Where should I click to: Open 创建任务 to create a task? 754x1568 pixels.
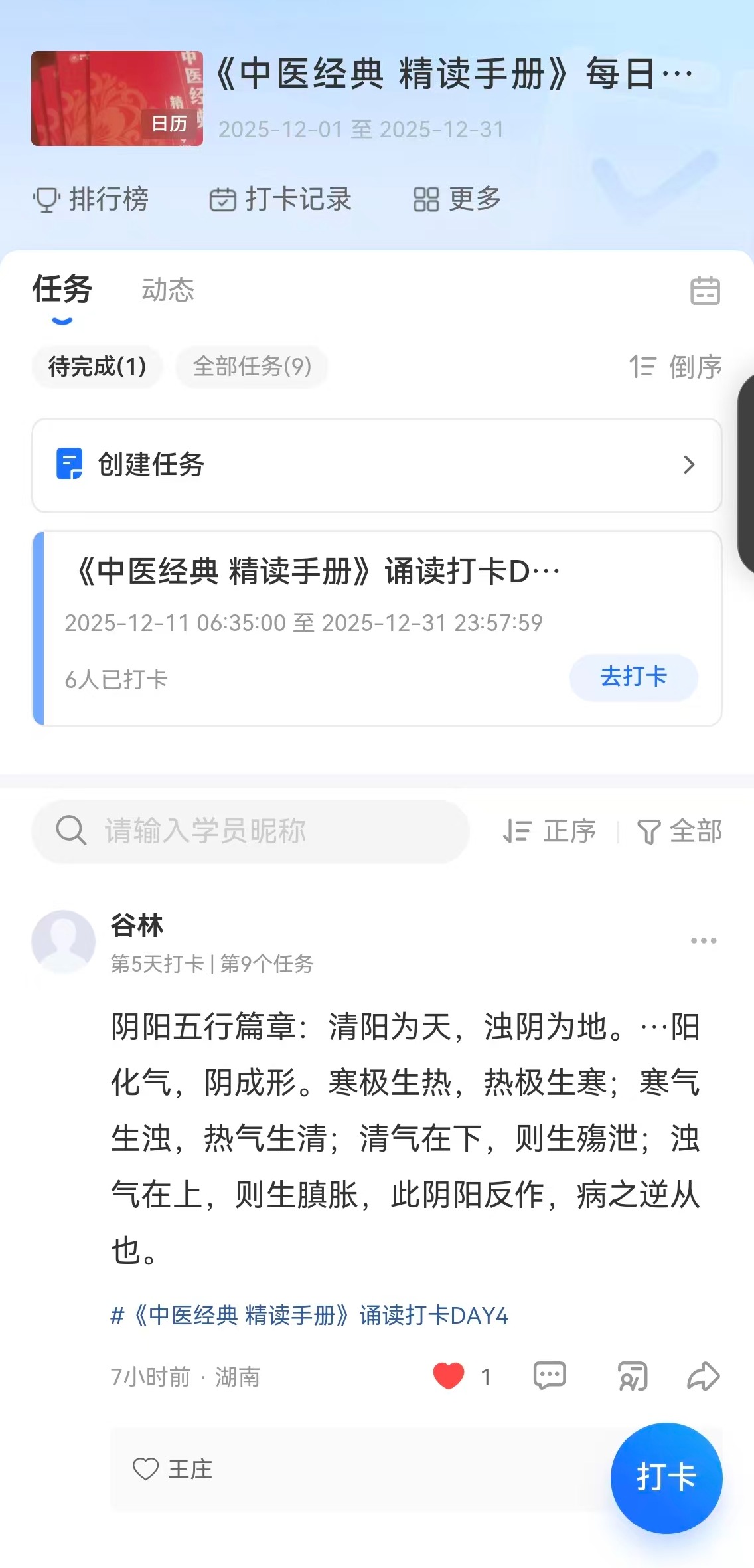(376, 465)
